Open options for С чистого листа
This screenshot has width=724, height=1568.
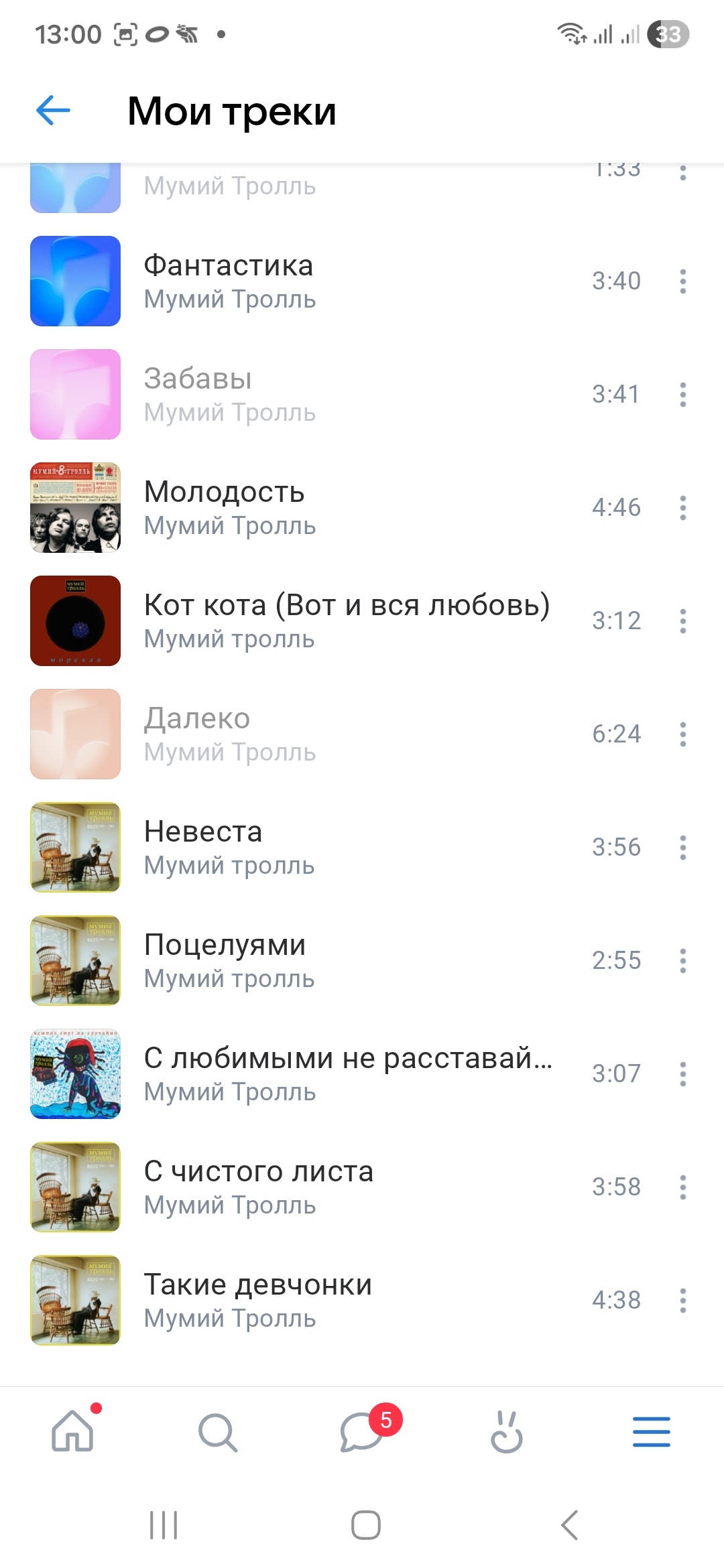[x=682, y=1187]
